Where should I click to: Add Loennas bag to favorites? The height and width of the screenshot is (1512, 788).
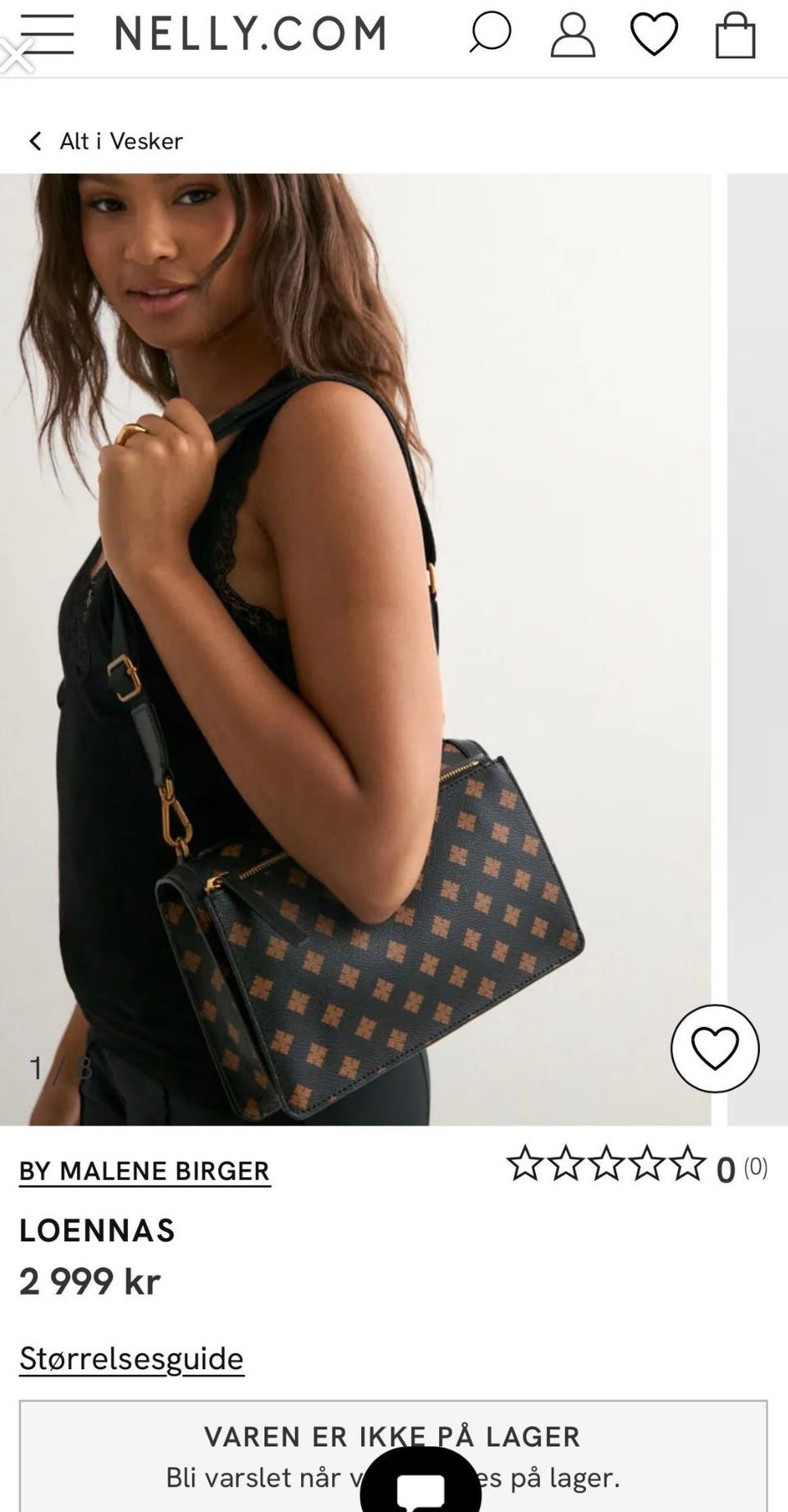coord(715,1048)
